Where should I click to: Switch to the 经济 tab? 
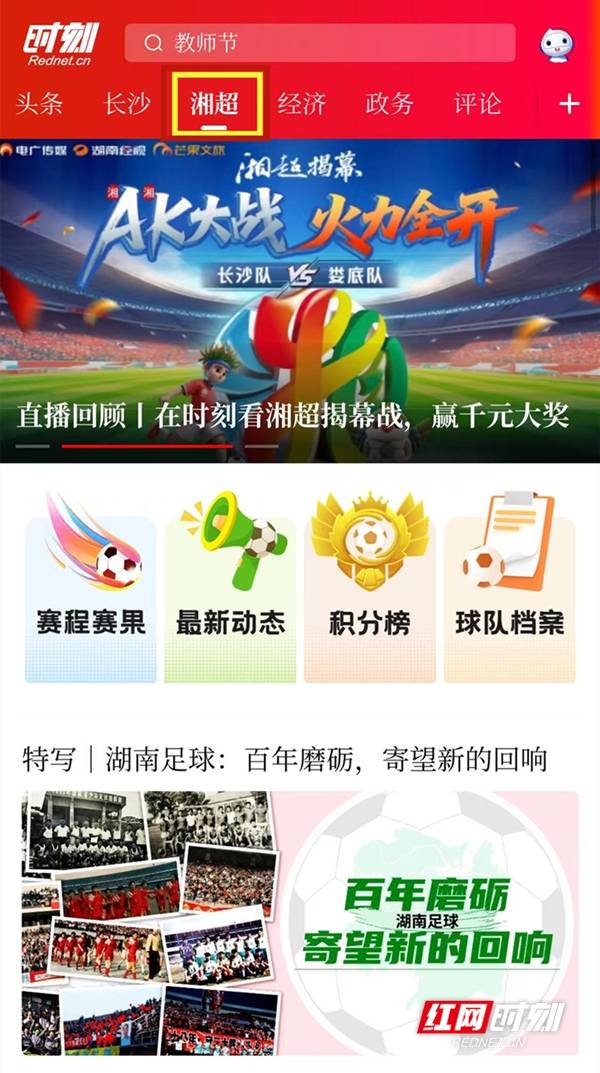[x=302, y=103]
